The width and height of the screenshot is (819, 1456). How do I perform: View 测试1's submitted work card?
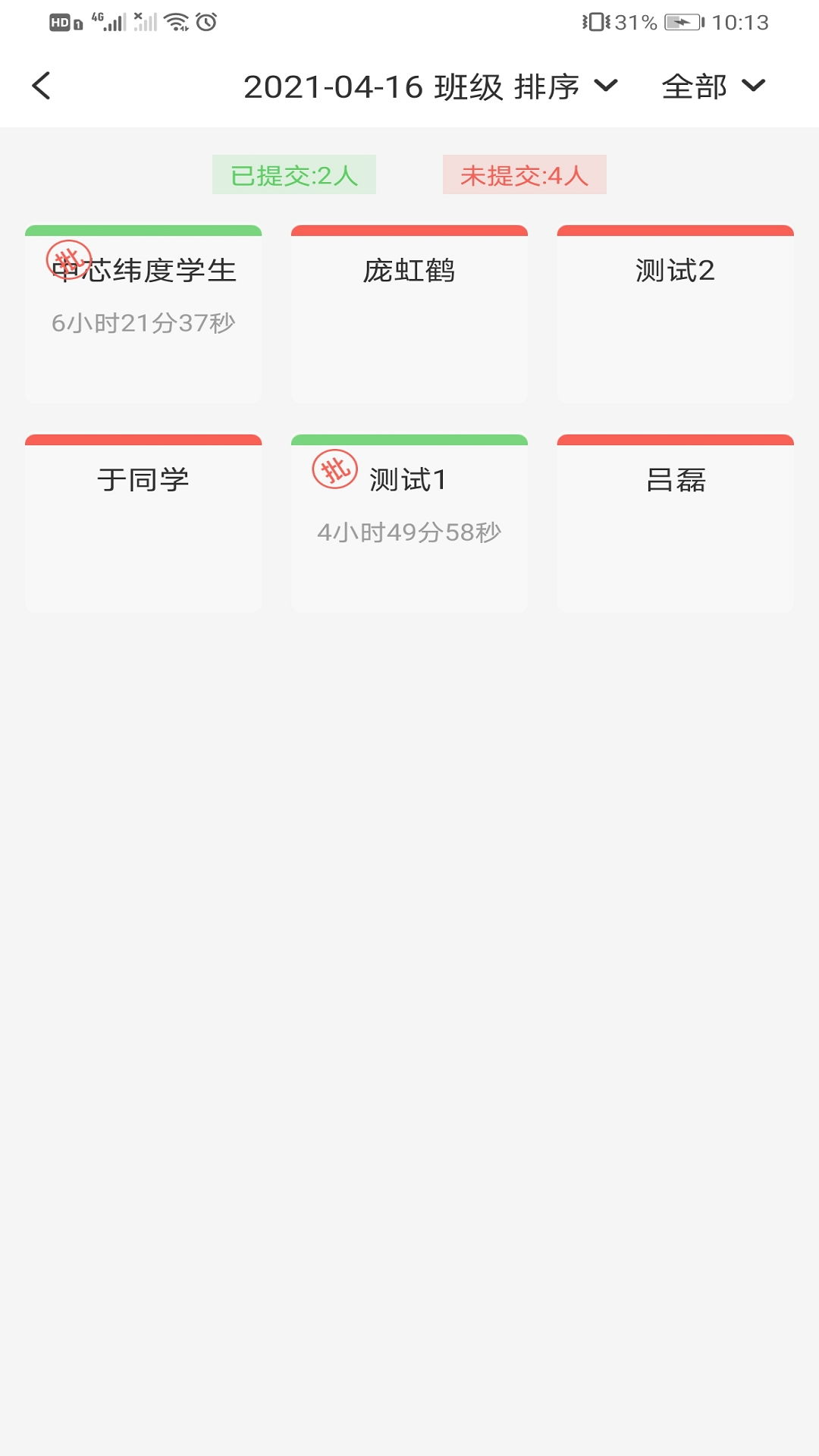click(409, 523)
